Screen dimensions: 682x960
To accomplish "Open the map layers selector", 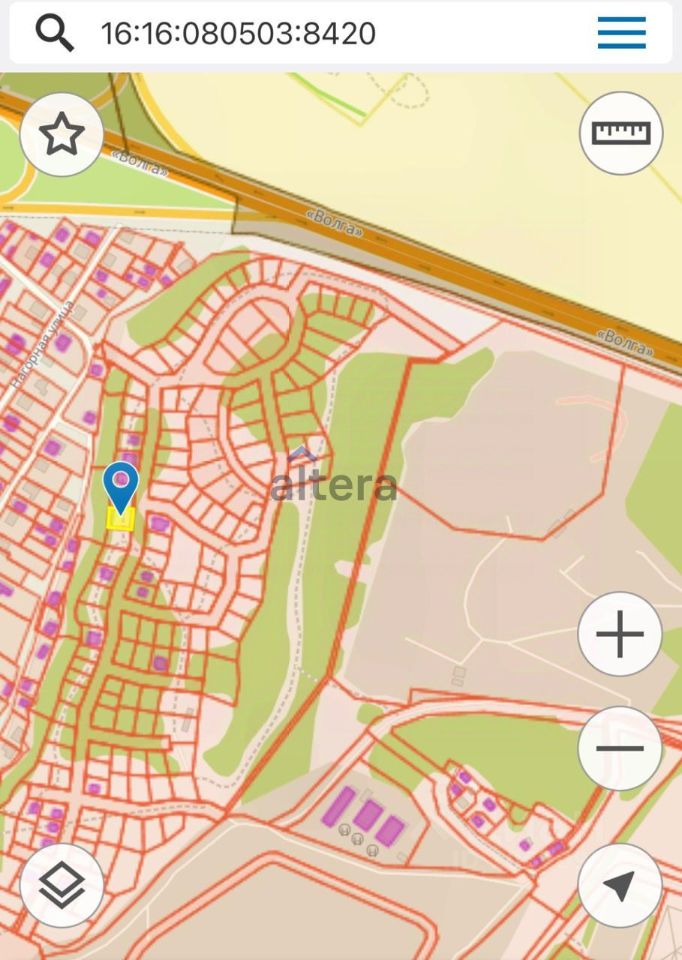I will click(62, 885).
